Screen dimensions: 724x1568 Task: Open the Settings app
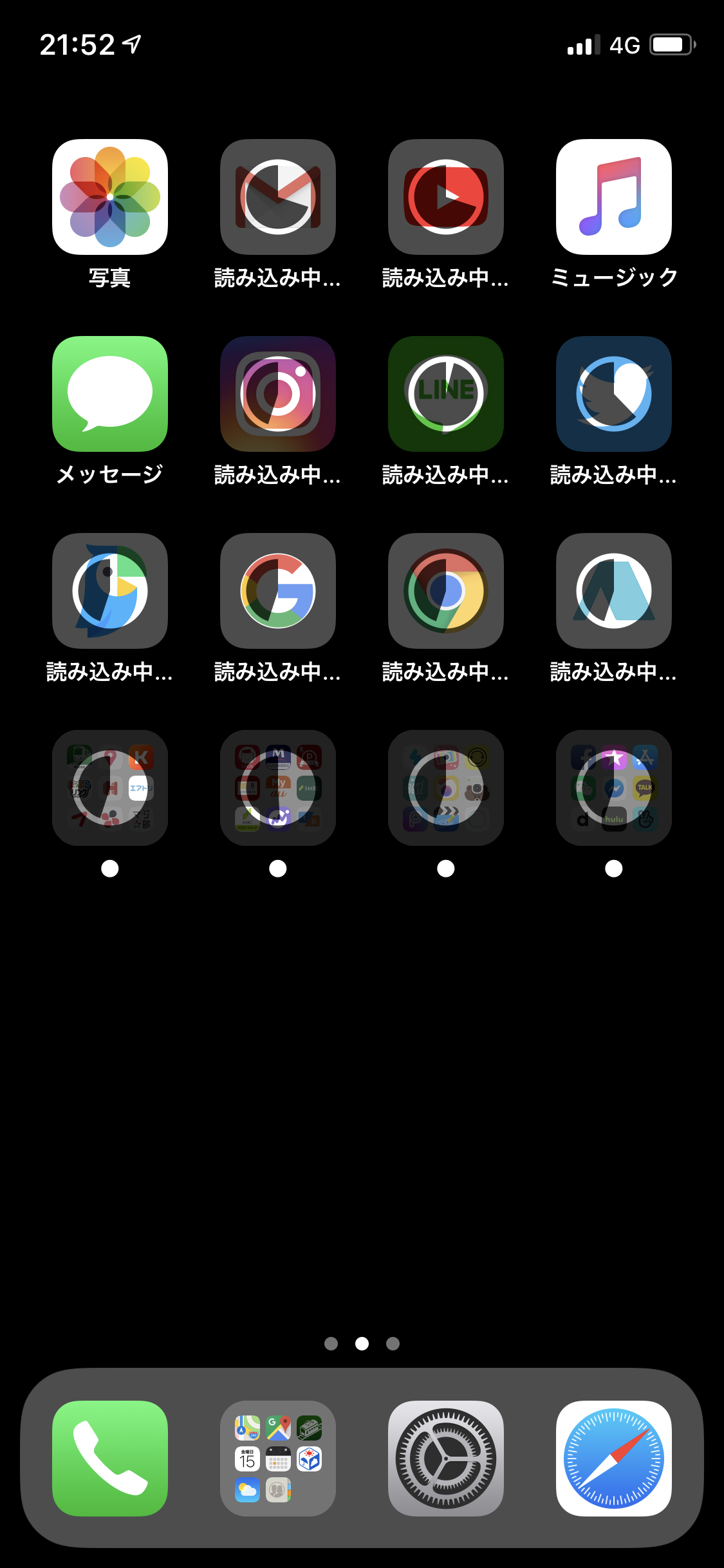446,1459
